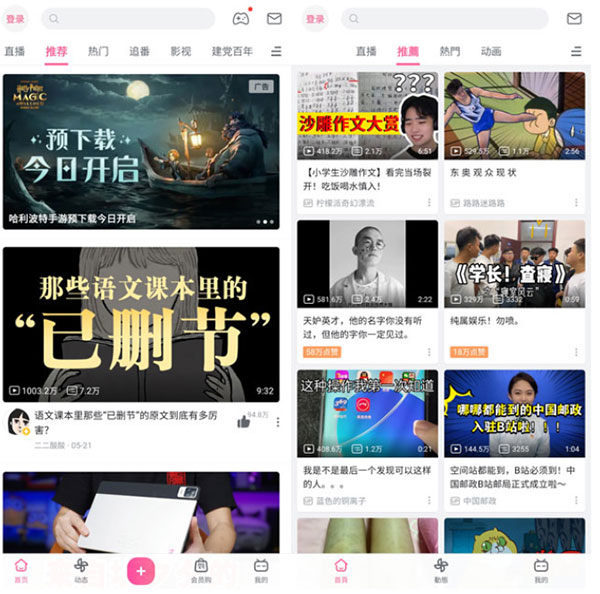600x594 pixels.
Task: Open the game center controller icon
Action: tap(241, 18)
